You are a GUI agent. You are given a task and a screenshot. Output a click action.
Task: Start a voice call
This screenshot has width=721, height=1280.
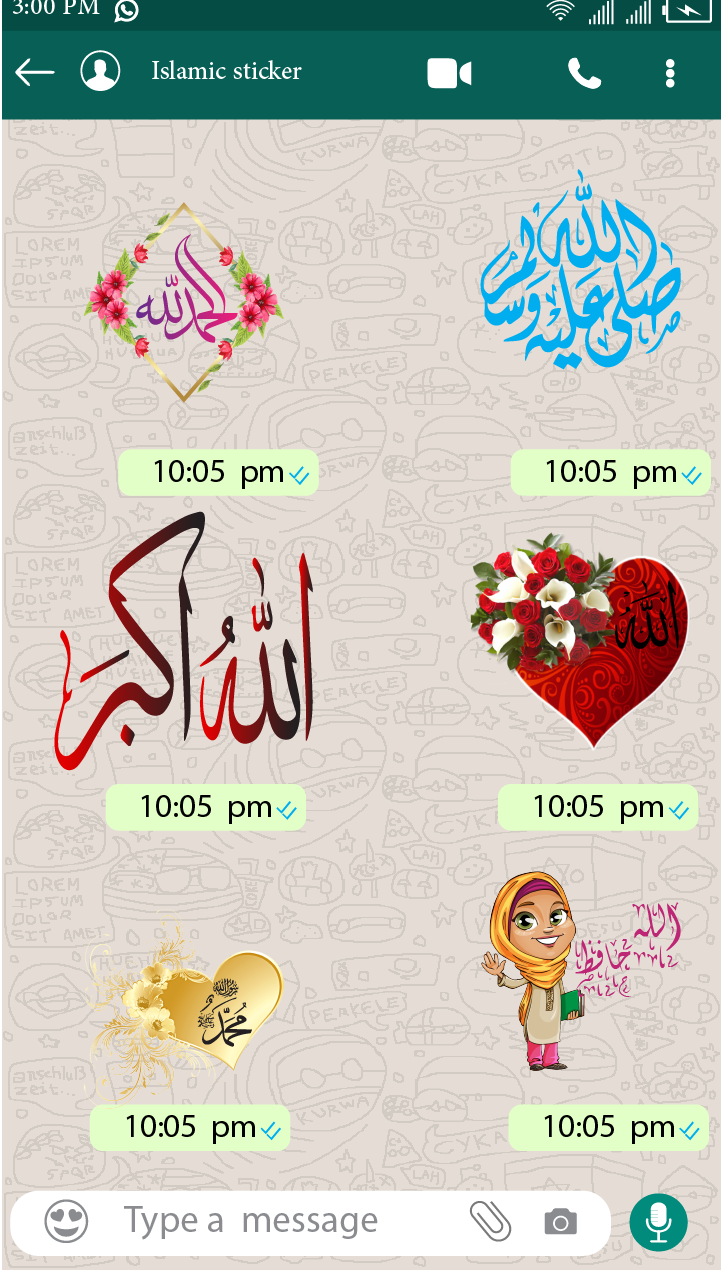click(584, 74)
